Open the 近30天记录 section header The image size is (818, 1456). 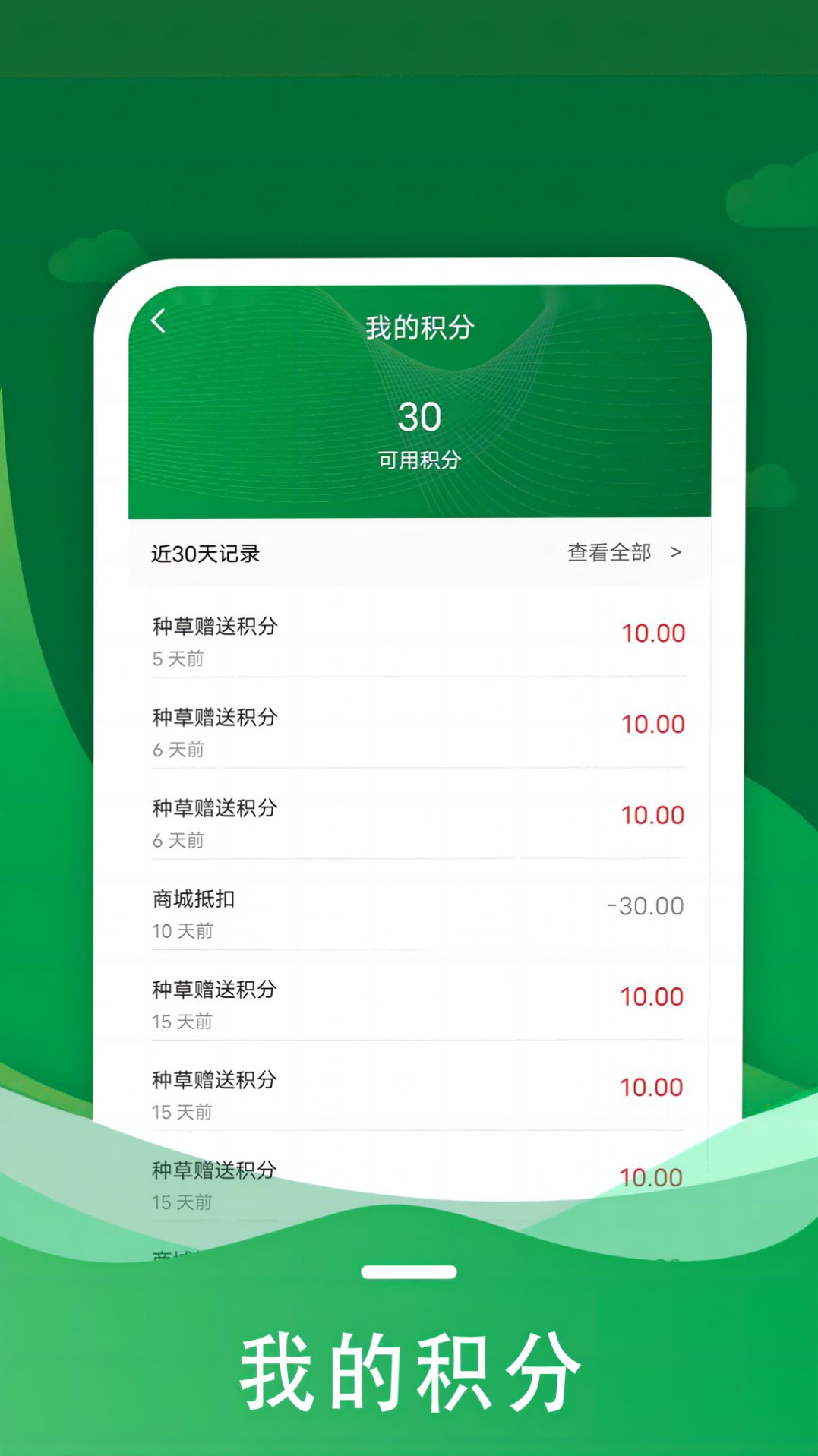point(207,554)
